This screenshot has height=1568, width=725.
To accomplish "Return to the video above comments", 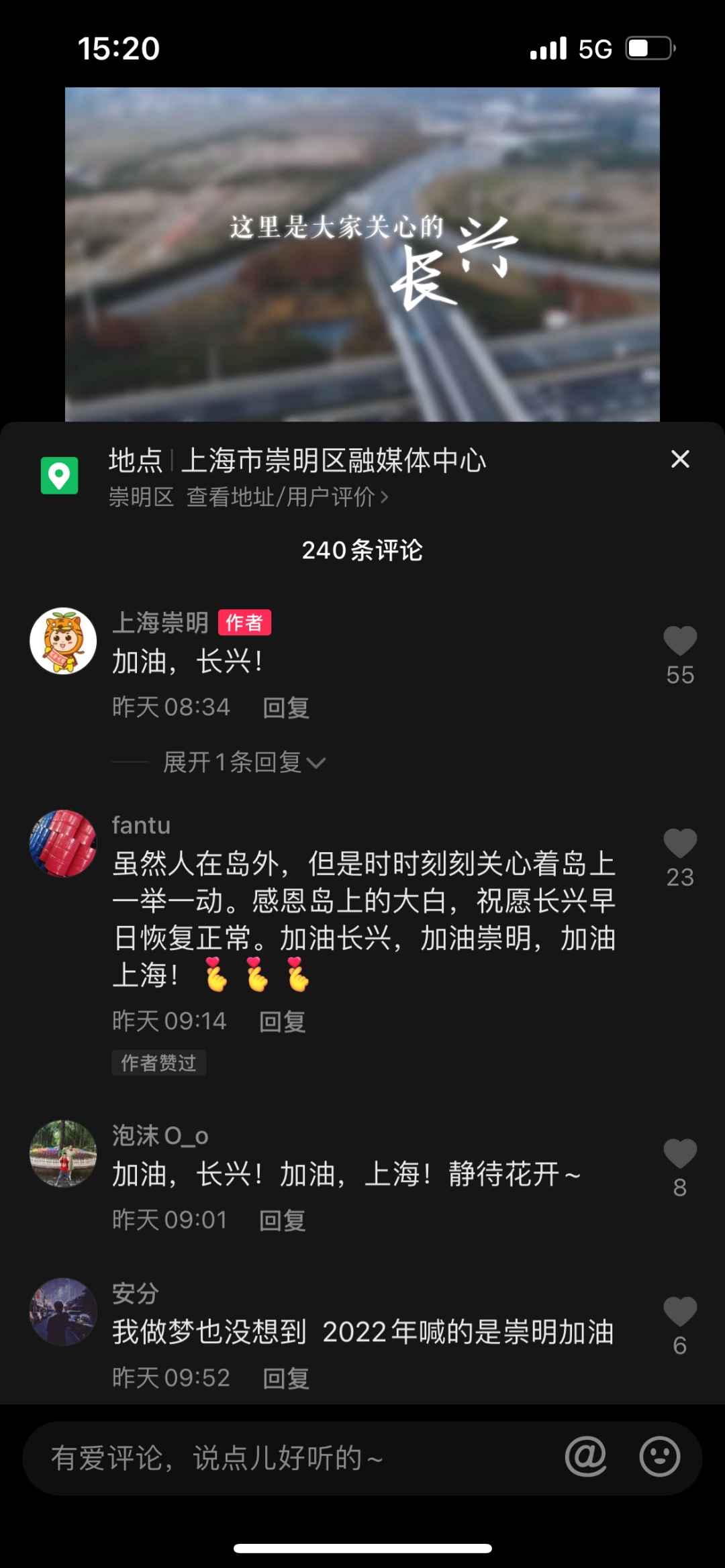I will (x=362, y=254).
